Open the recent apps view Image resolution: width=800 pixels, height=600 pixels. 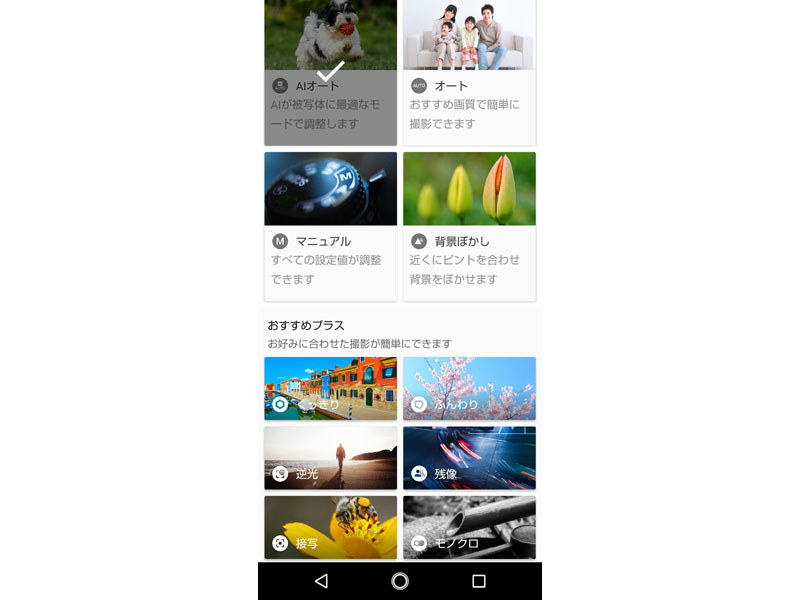pos(478,581)
